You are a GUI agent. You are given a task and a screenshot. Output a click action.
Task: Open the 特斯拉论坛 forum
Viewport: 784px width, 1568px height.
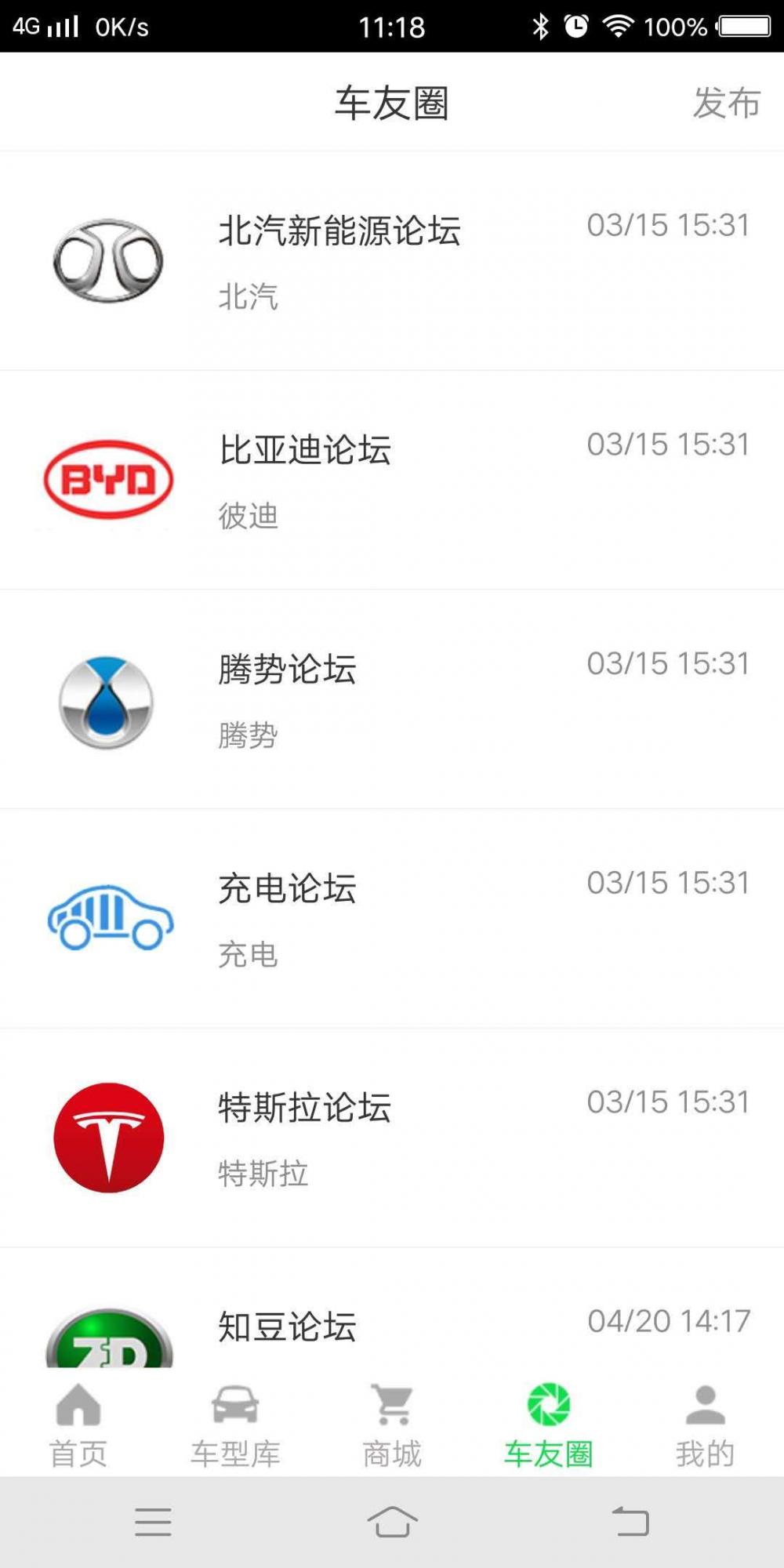(392, 1139)
